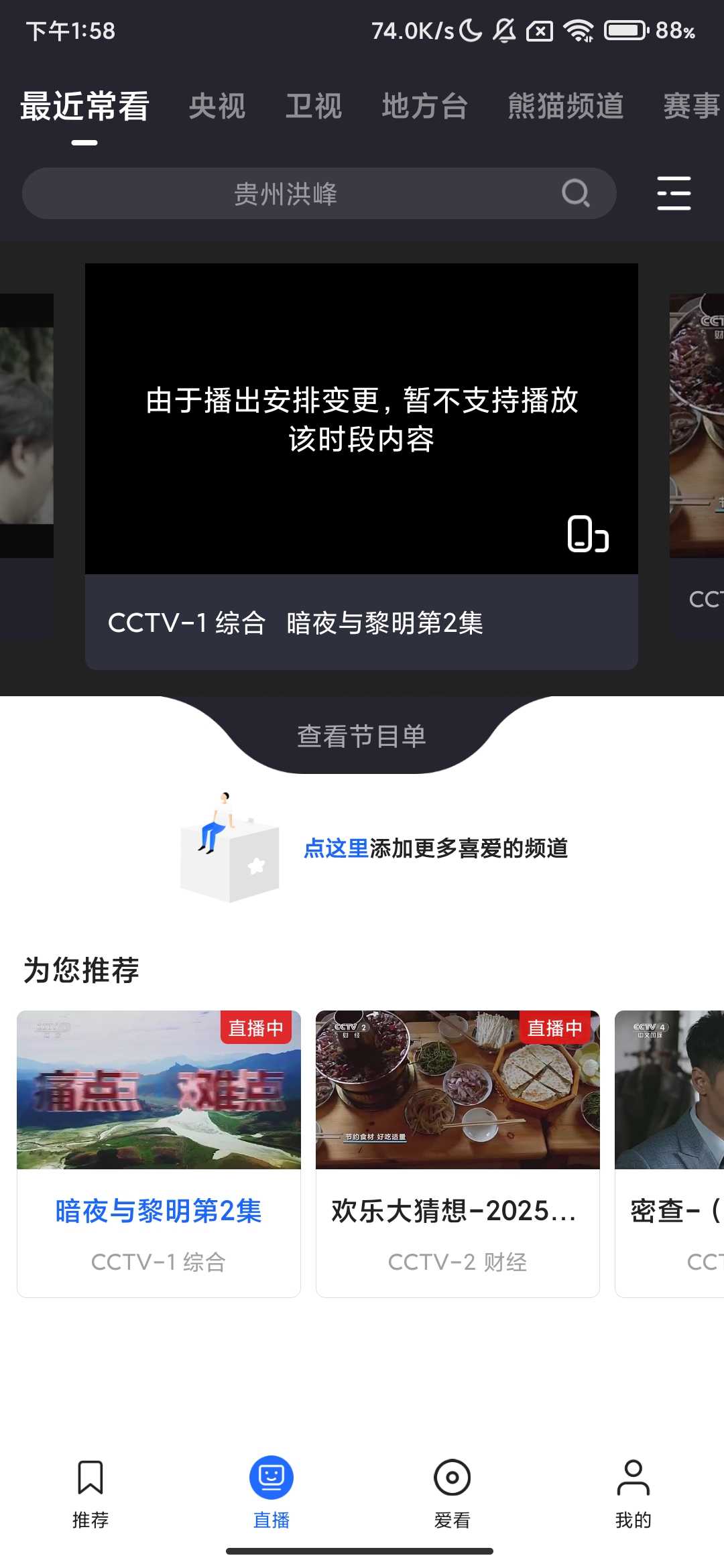724x1568 pixels.
Task: Open 查看节目单 program guide
Action: pyautogui.click(x=362, y=736)
